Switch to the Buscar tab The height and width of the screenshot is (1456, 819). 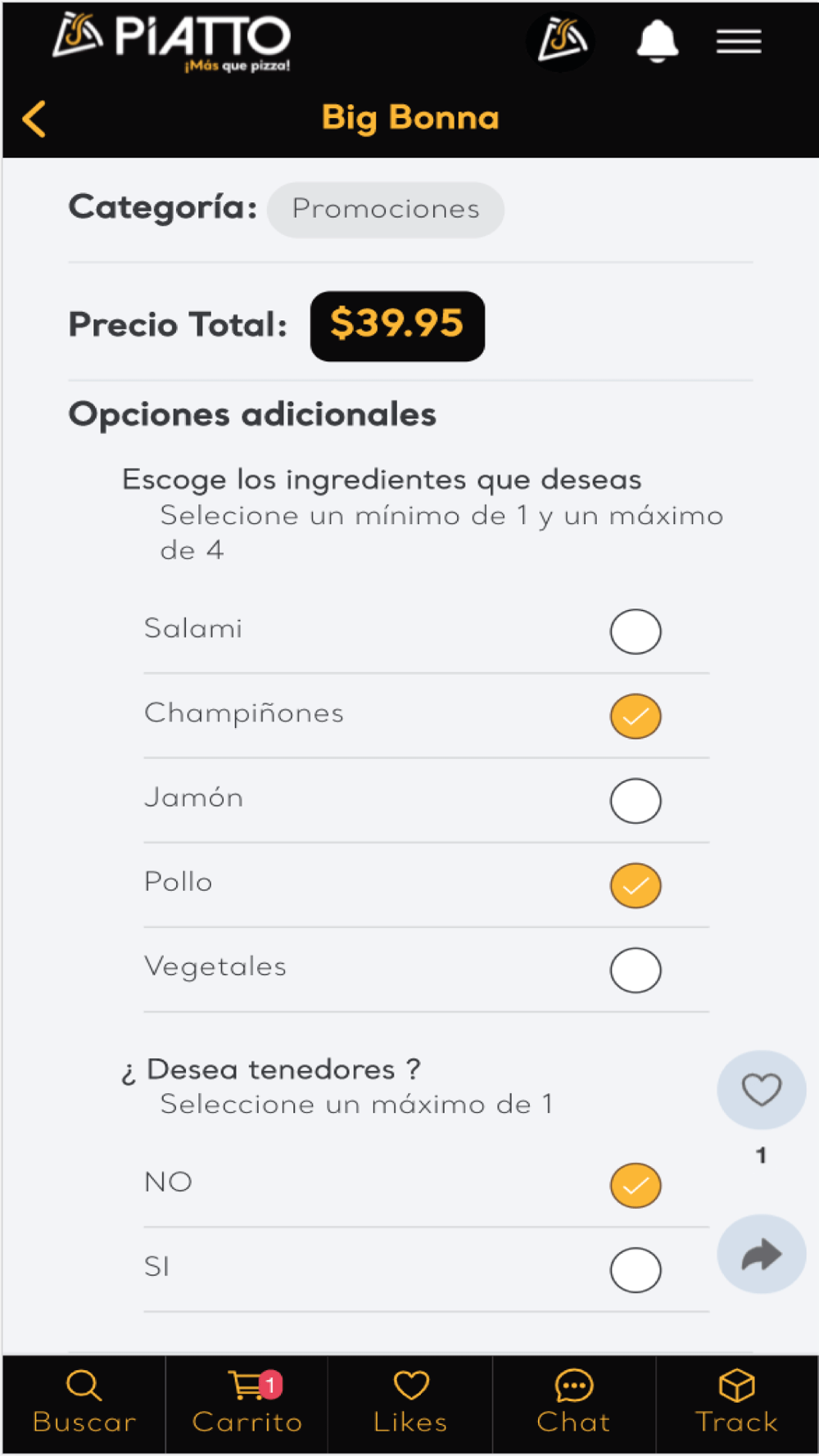tap(84, 1404)
